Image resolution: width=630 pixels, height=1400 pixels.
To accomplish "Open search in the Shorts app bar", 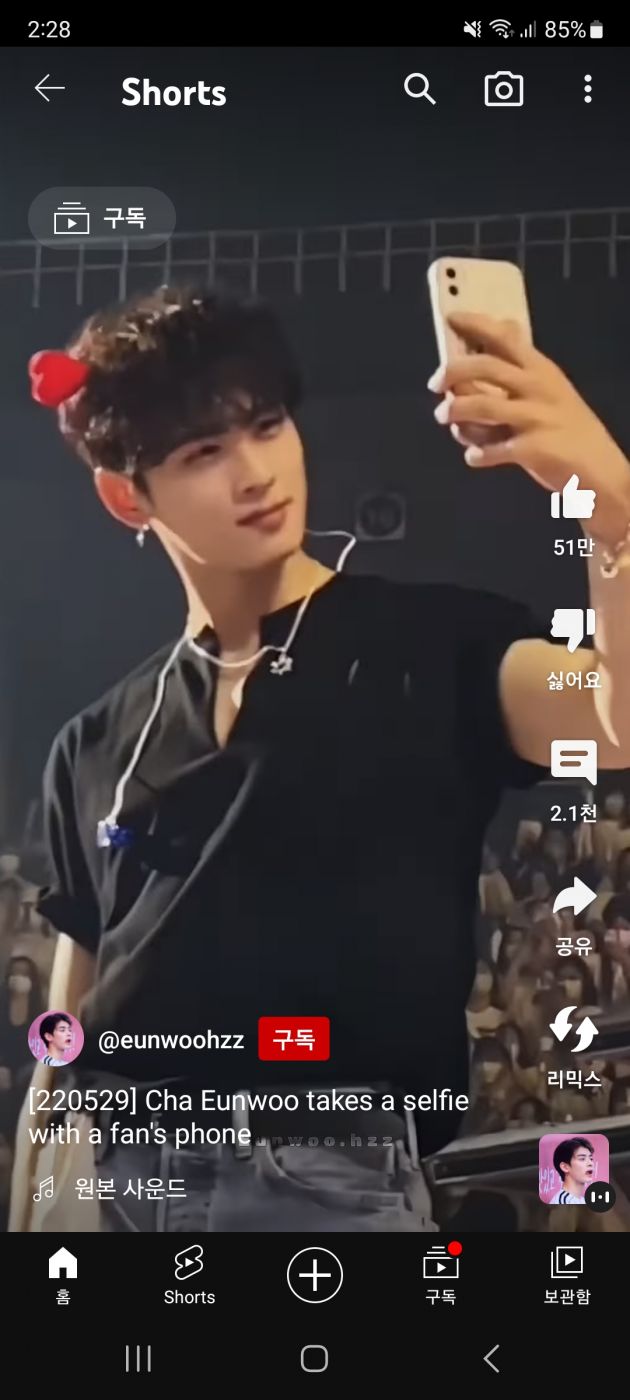I will point(420,89).
